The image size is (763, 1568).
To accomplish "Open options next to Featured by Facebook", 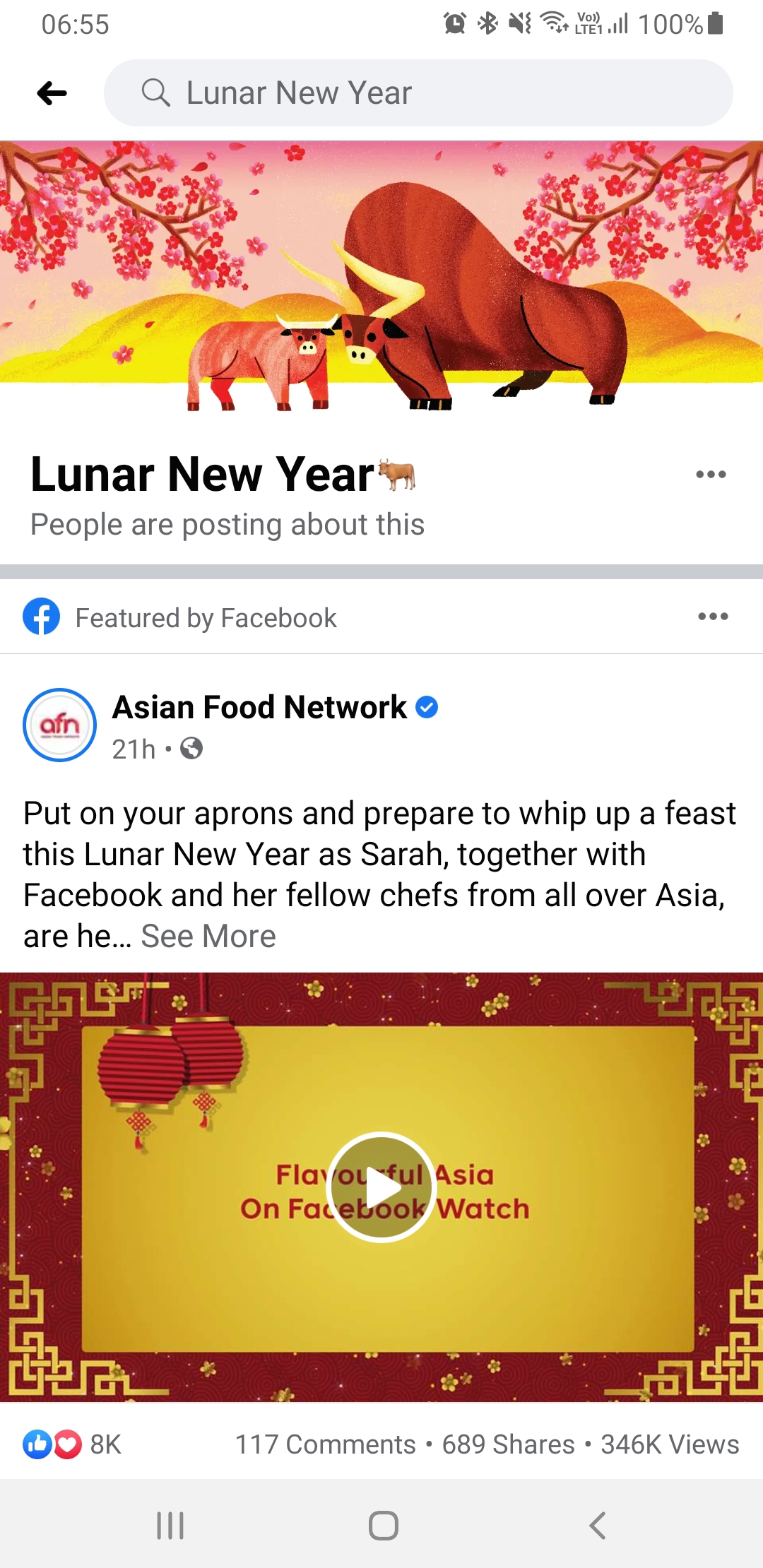I will click(712, 617).
